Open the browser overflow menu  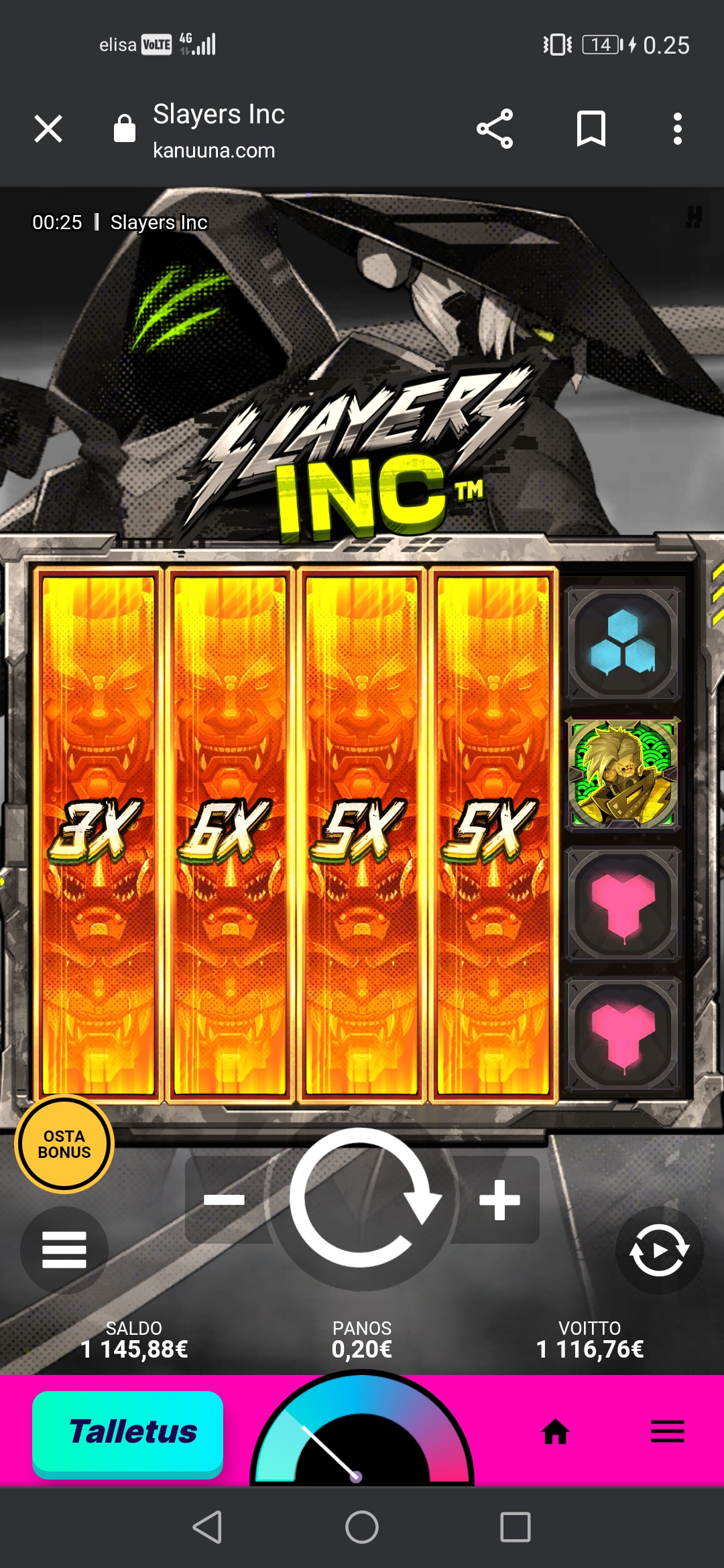[x=677, y=129]
